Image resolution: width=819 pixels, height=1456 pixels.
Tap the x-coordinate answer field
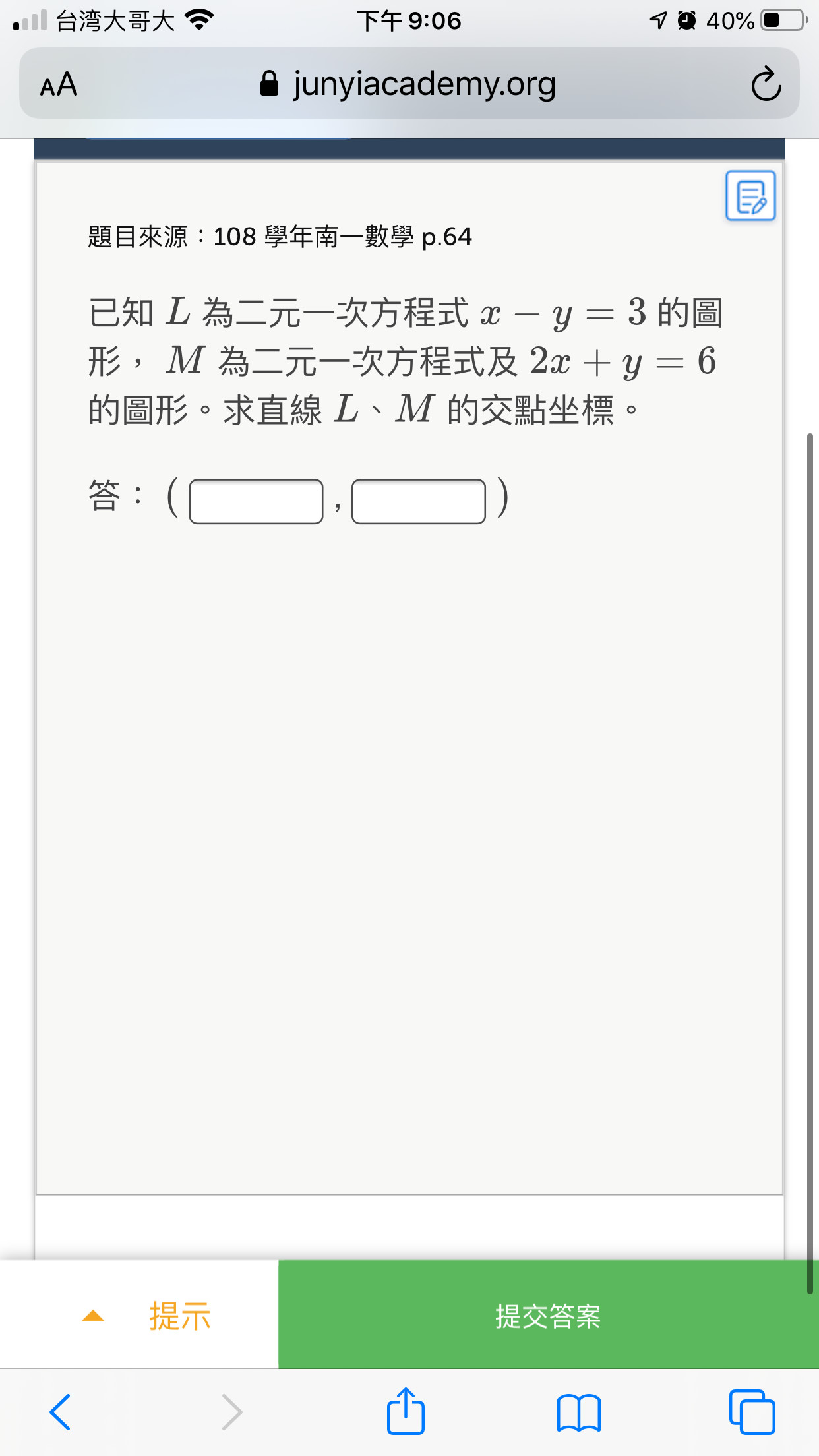tap(256, 501)
